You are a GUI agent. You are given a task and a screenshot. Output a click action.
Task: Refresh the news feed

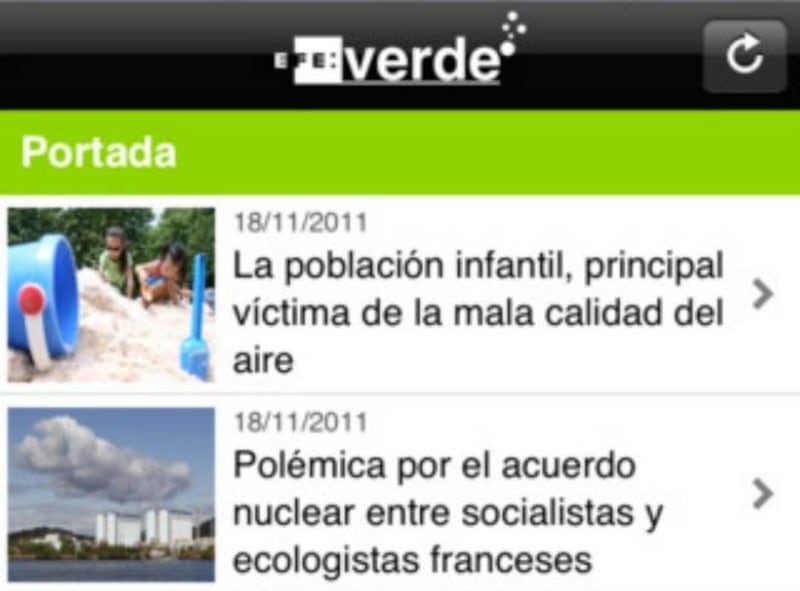tap(744, 56)
